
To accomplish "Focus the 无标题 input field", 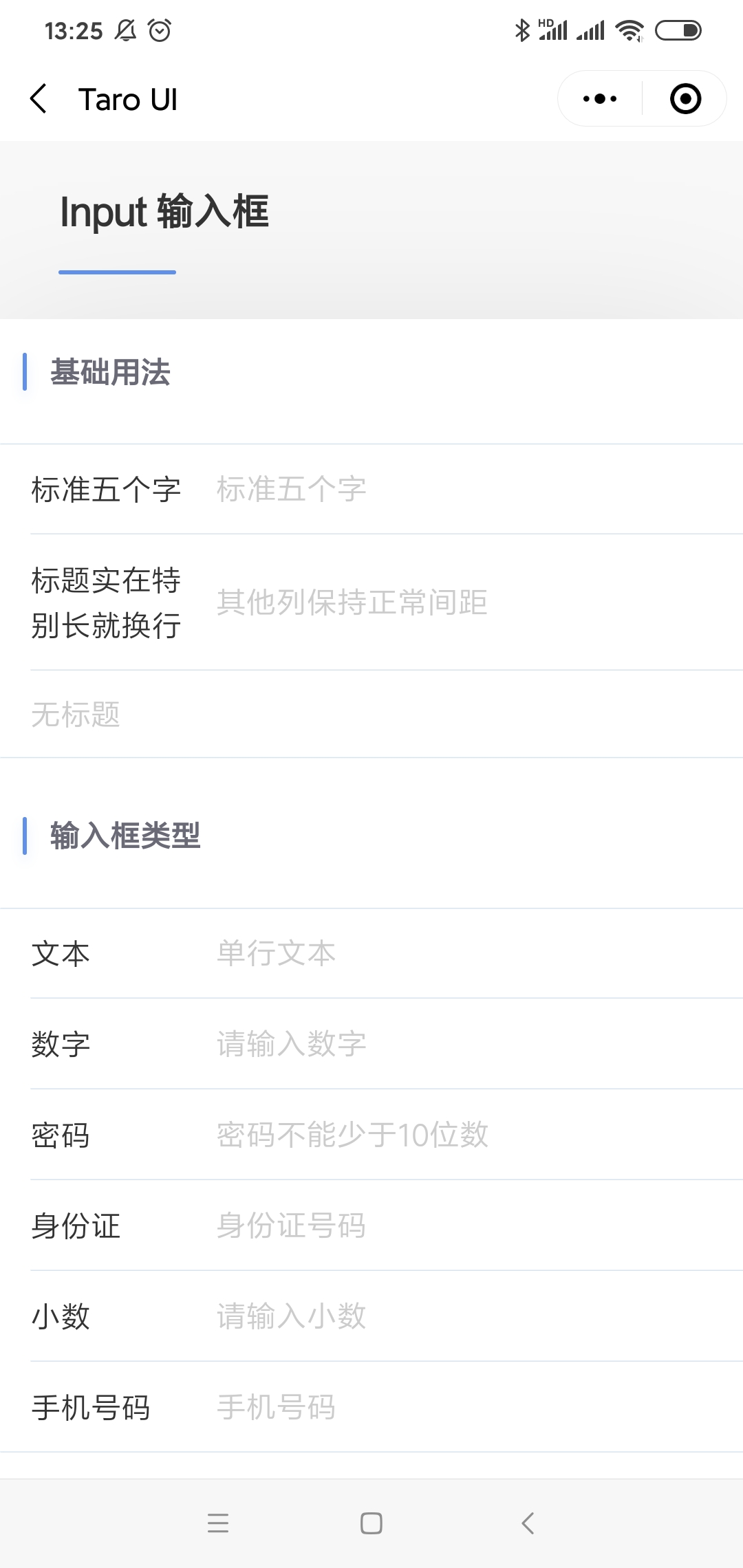I will pyautogui.click(x=275, y=715).
